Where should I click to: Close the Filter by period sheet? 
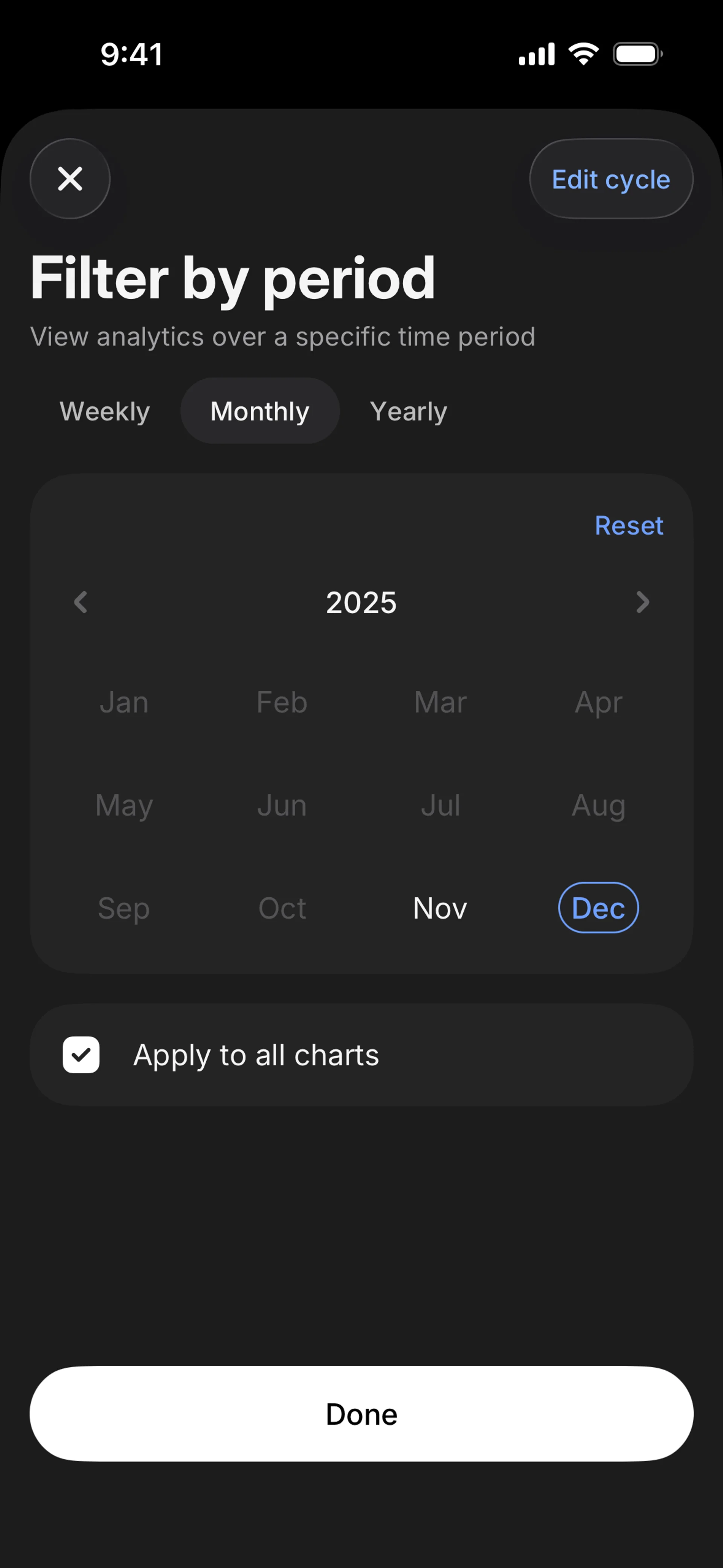[70, 179]
